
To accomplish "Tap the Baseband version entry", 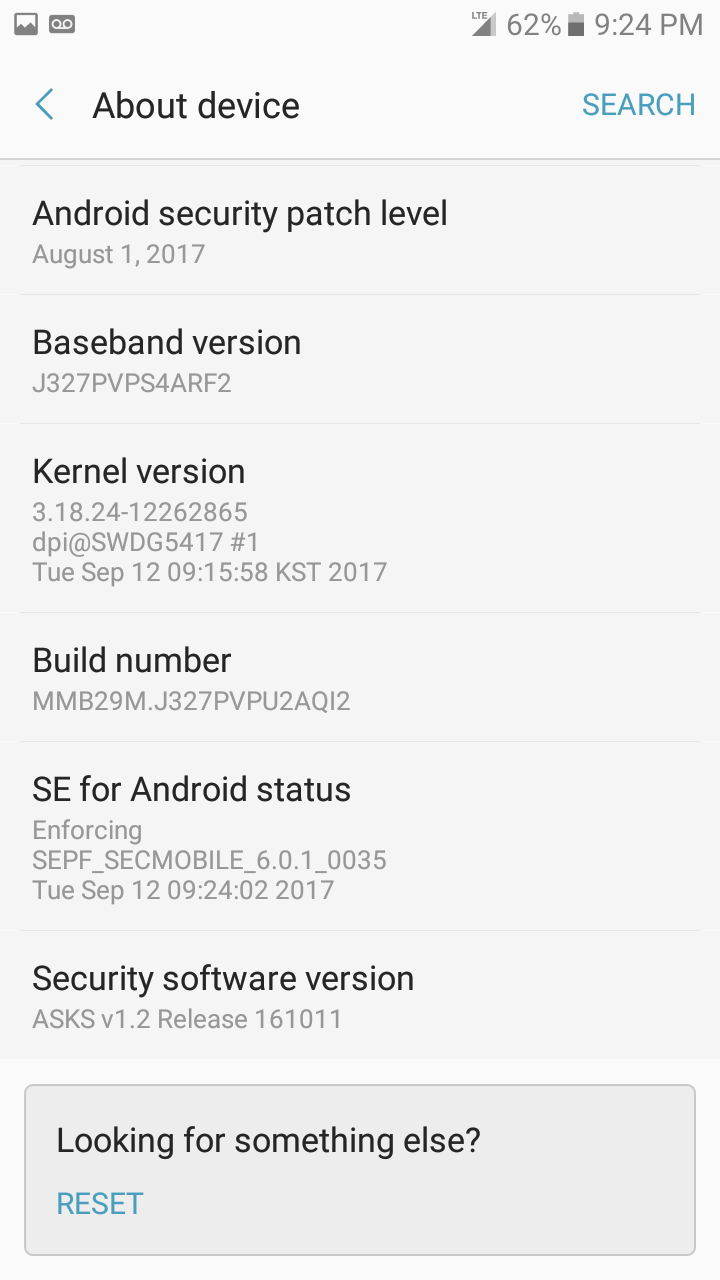I will tap(360, 360).
